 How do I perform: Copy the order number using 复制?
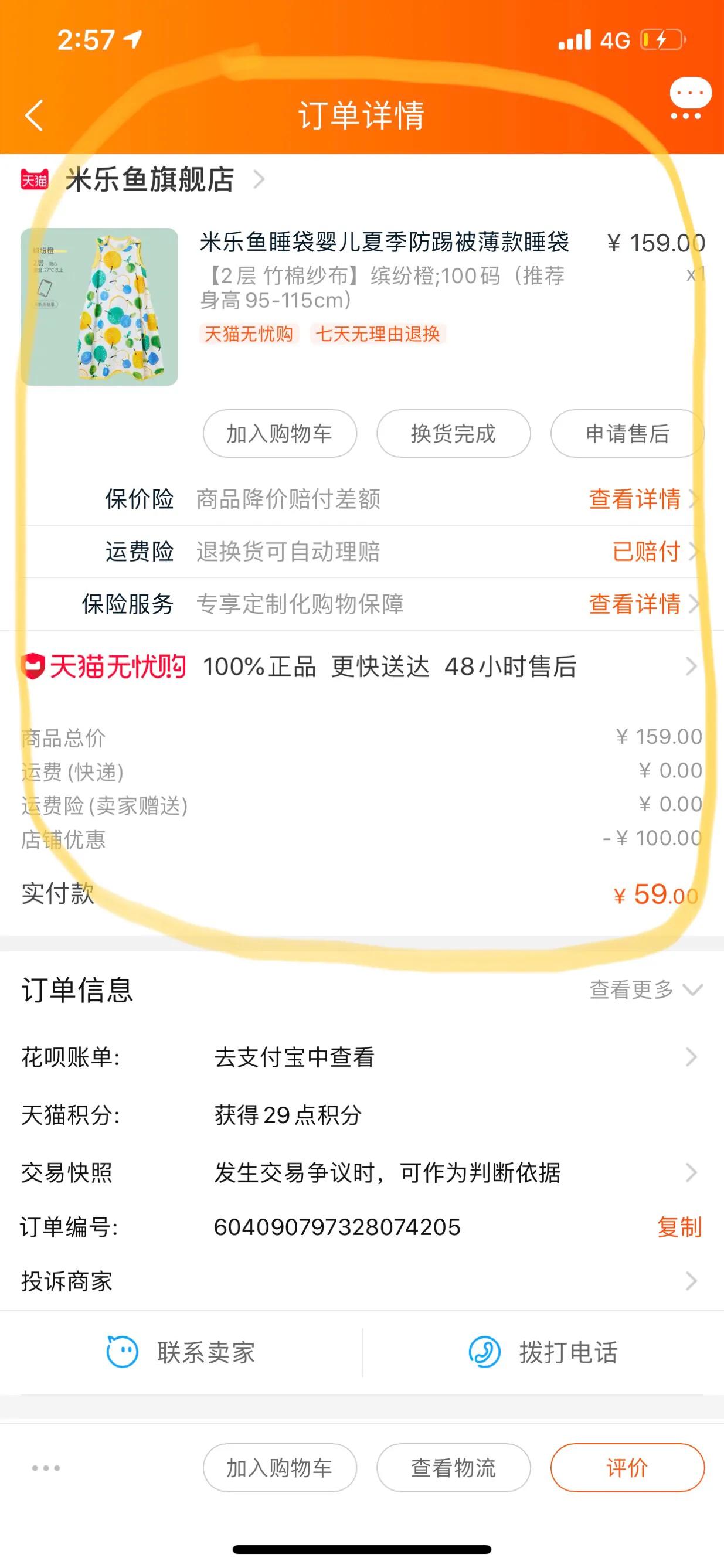point(678,1227)
